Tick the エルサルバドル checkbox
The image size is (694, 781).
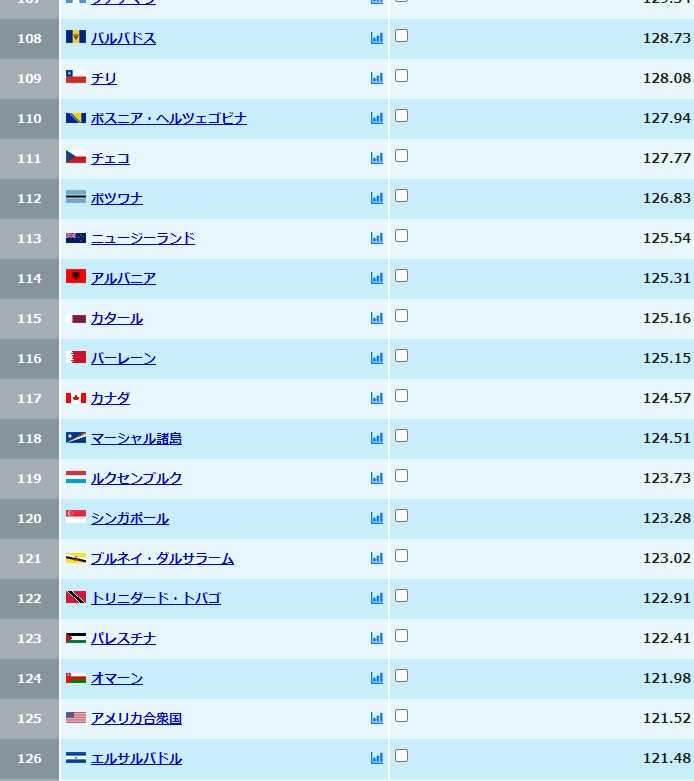[401, 756]
